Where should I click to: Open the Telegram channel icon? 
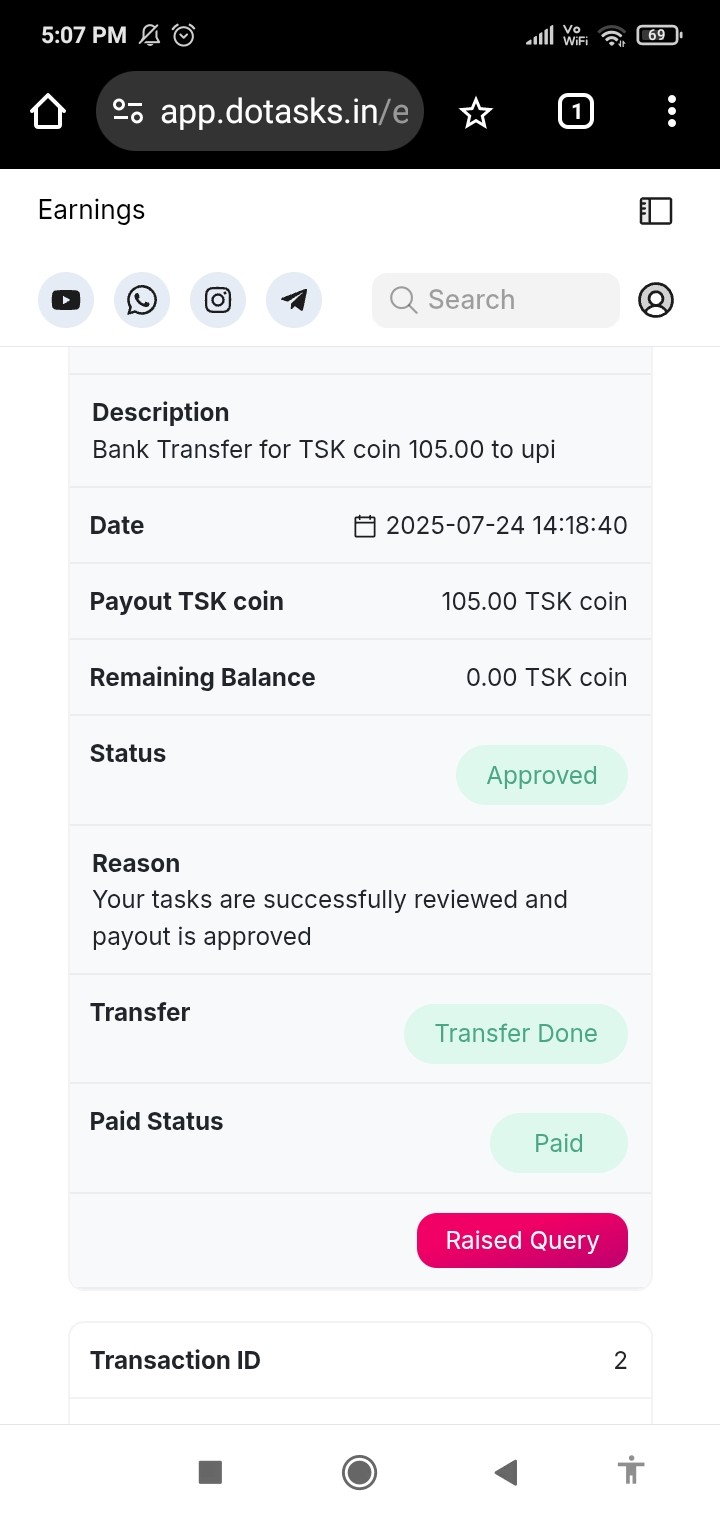pos(294,300)
